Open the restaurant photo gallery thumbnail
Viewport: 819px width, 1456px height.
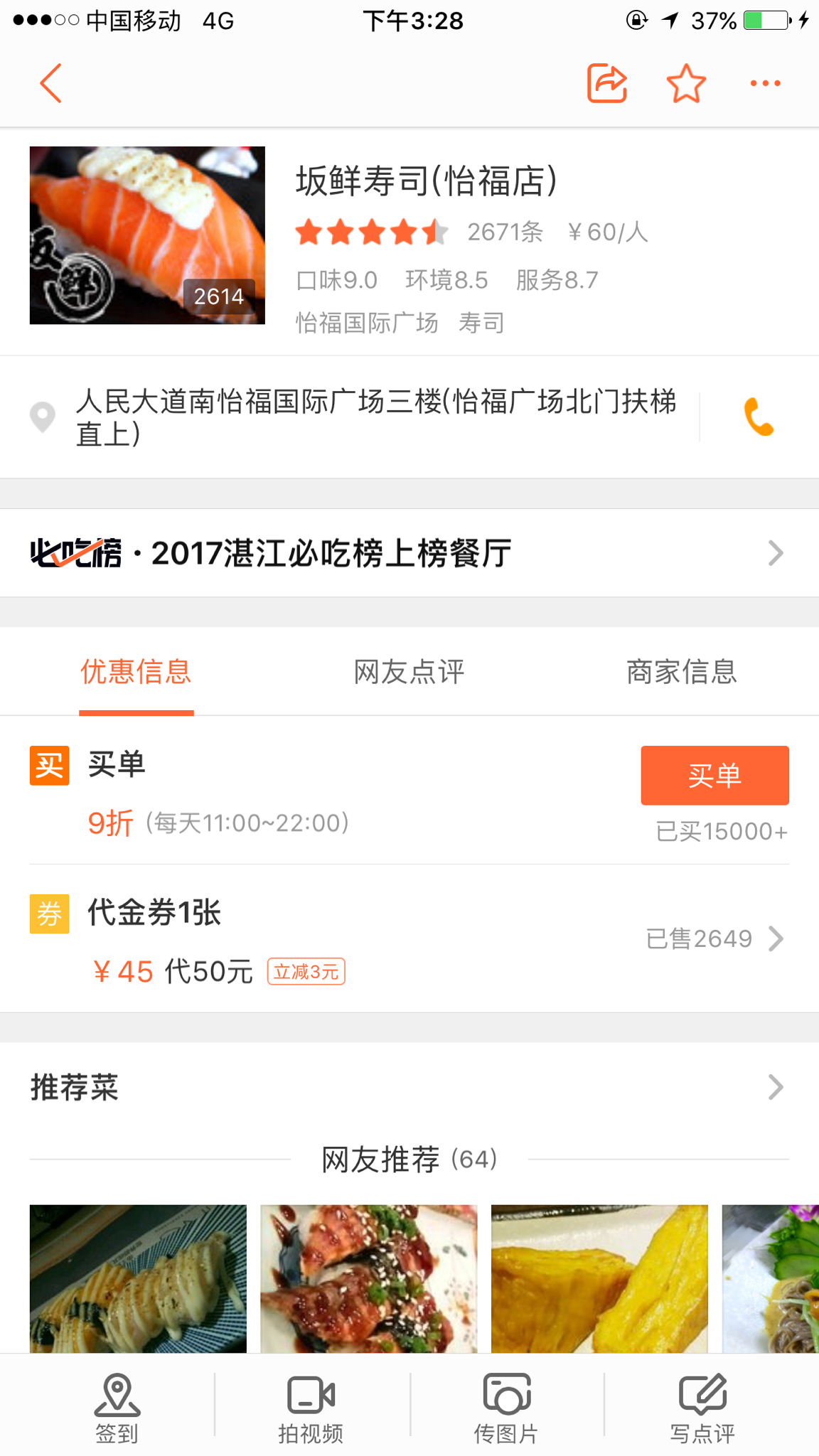(x=147, y=235)
